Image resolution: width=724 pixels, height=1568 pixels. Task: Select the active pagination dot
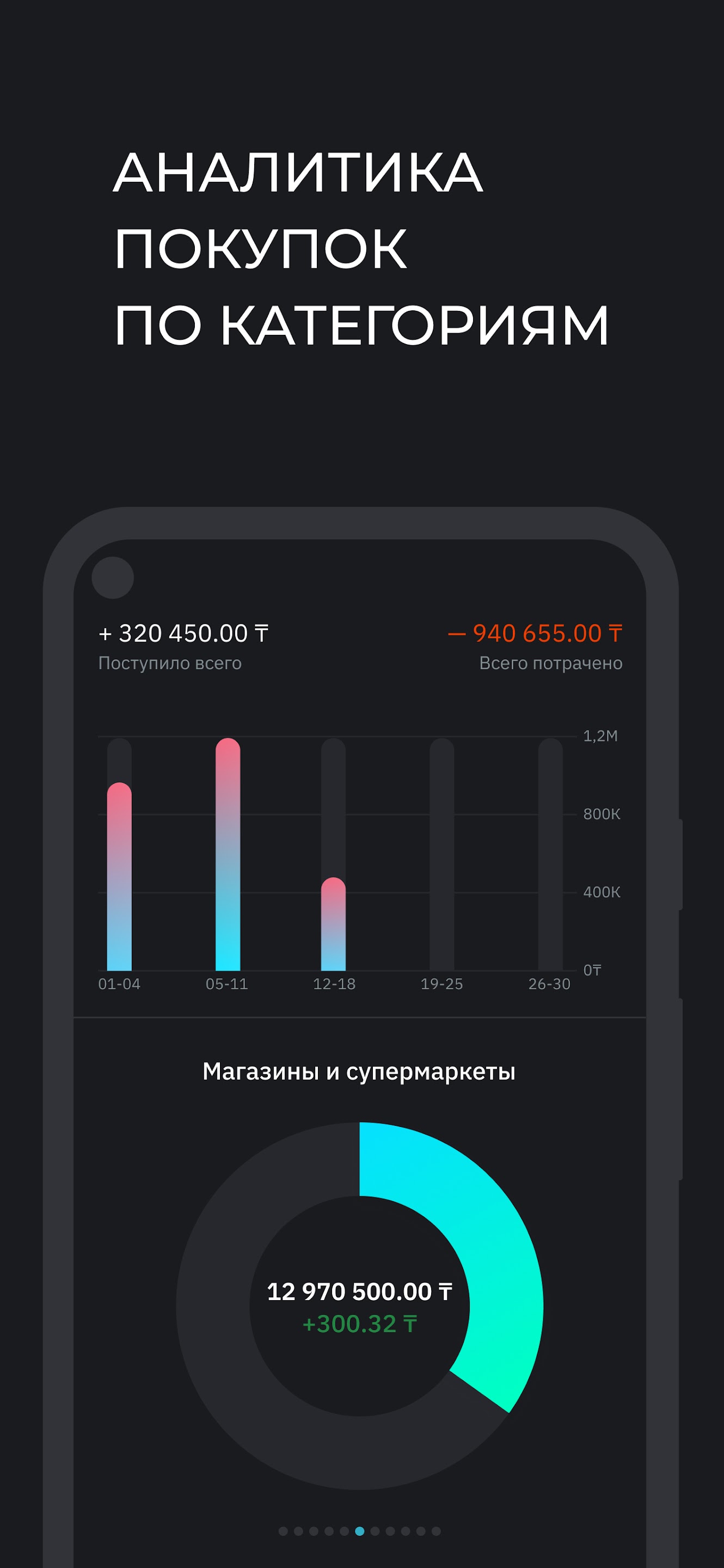(x=360, y=1531)
